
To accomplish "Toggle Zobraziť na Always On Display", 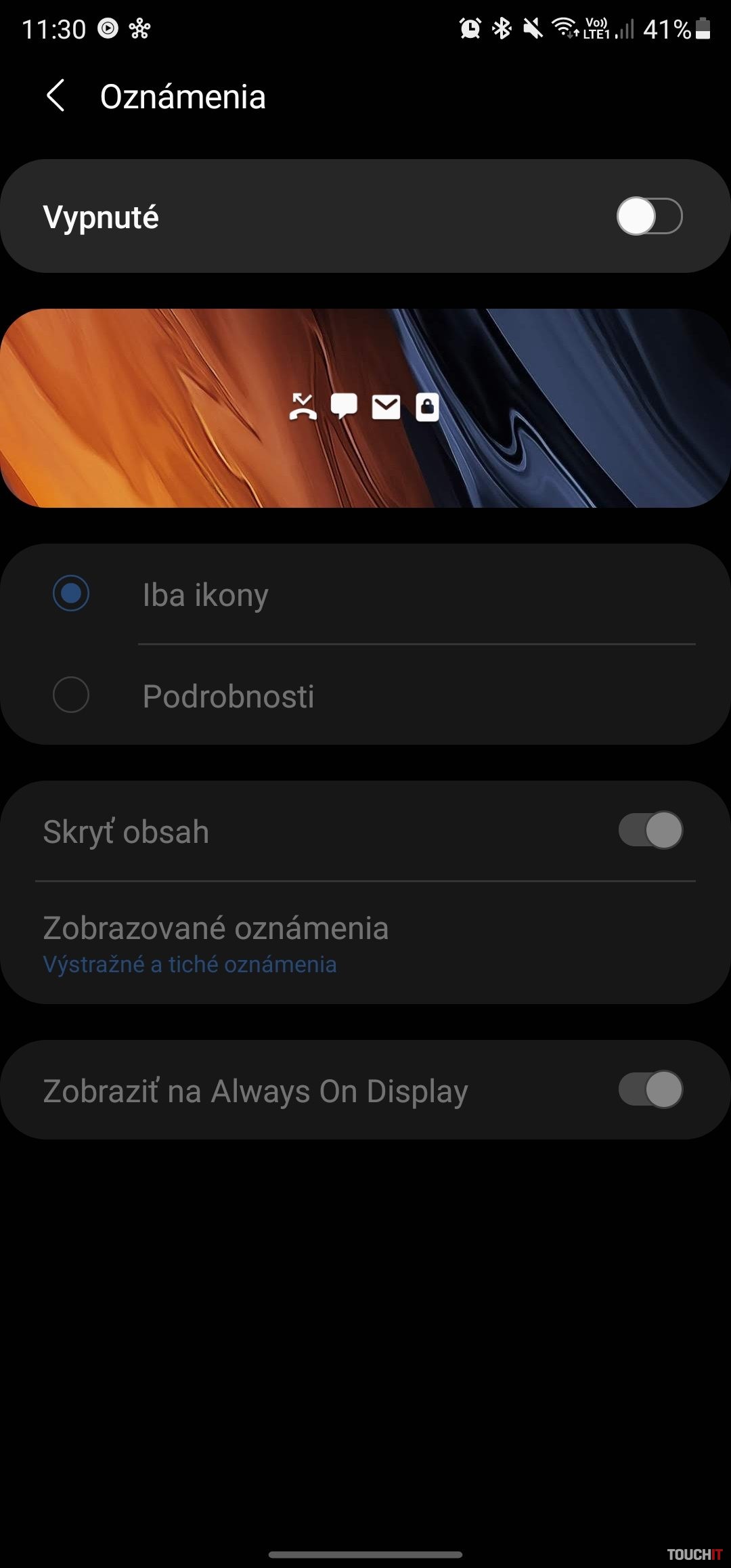I will click(x=650, y=1090).
